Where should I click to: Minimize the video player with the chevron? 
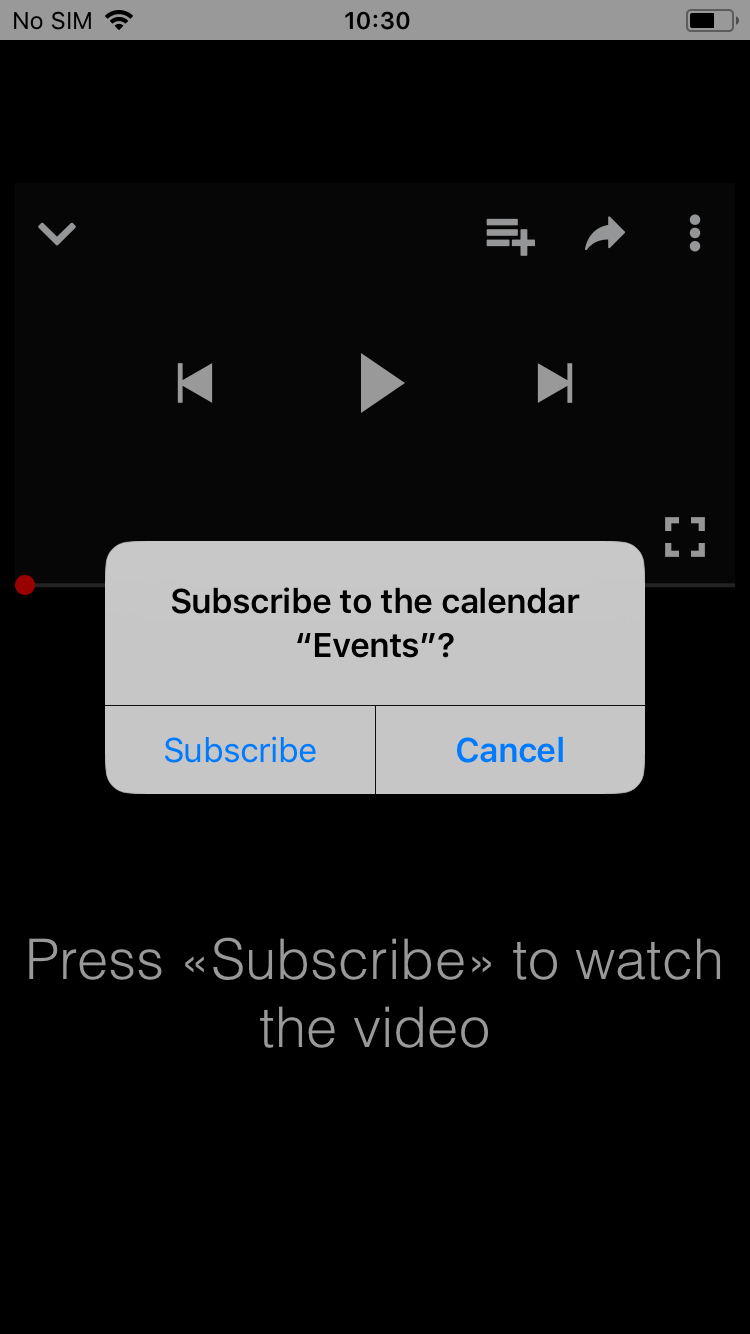pyautogui.click(x=57, y=234)
